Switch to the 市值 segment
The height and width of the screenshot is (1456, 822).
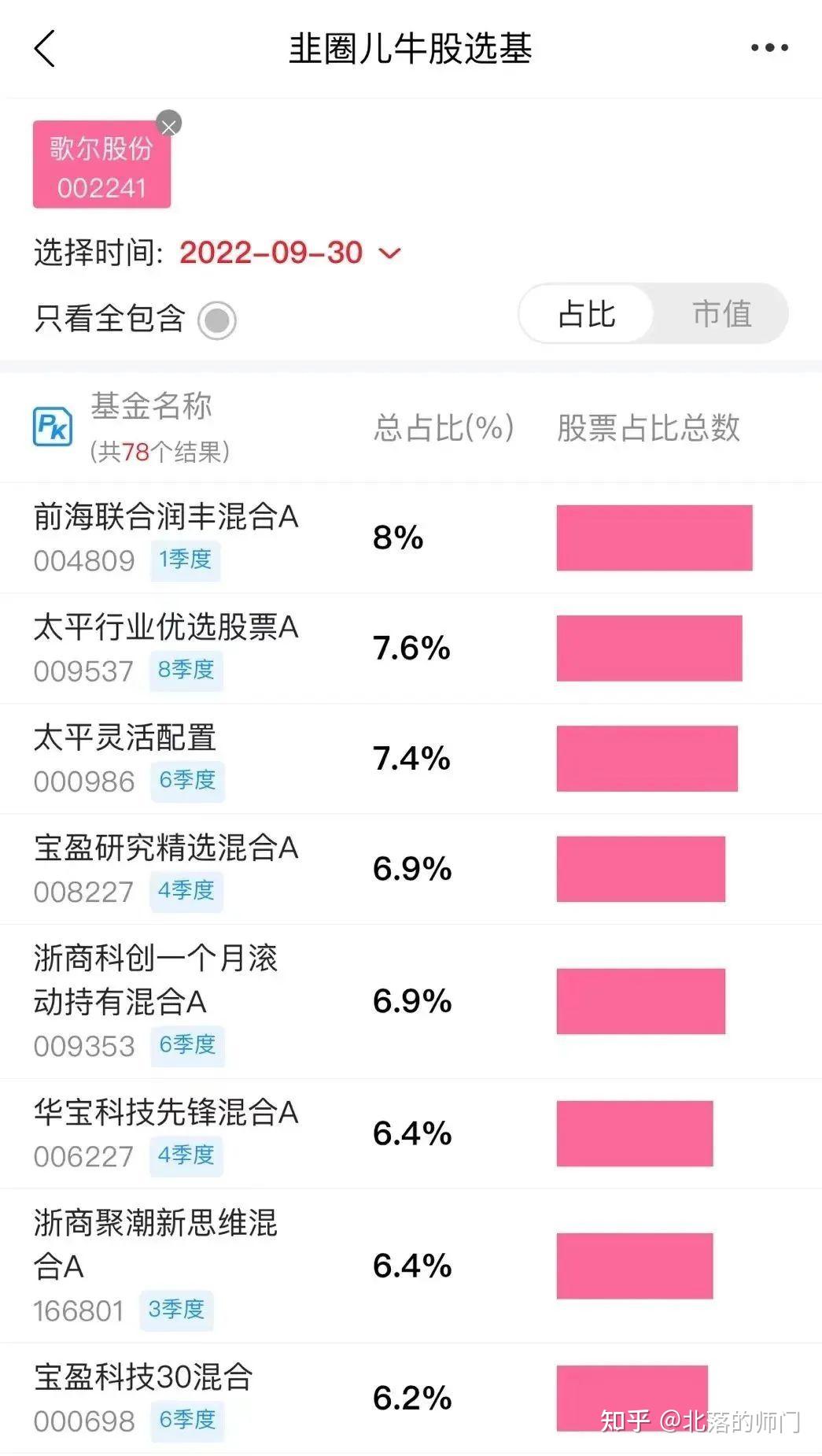[x=721, y=313]
